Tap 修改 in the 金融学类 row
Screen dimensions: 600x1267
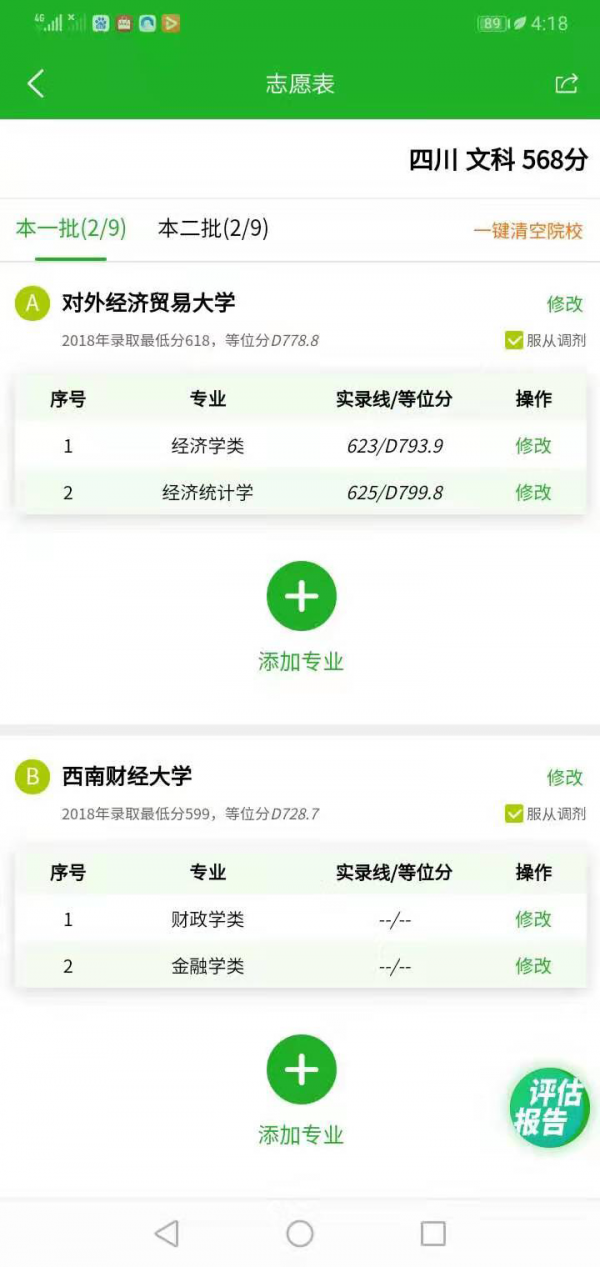(x=533, y=966)
